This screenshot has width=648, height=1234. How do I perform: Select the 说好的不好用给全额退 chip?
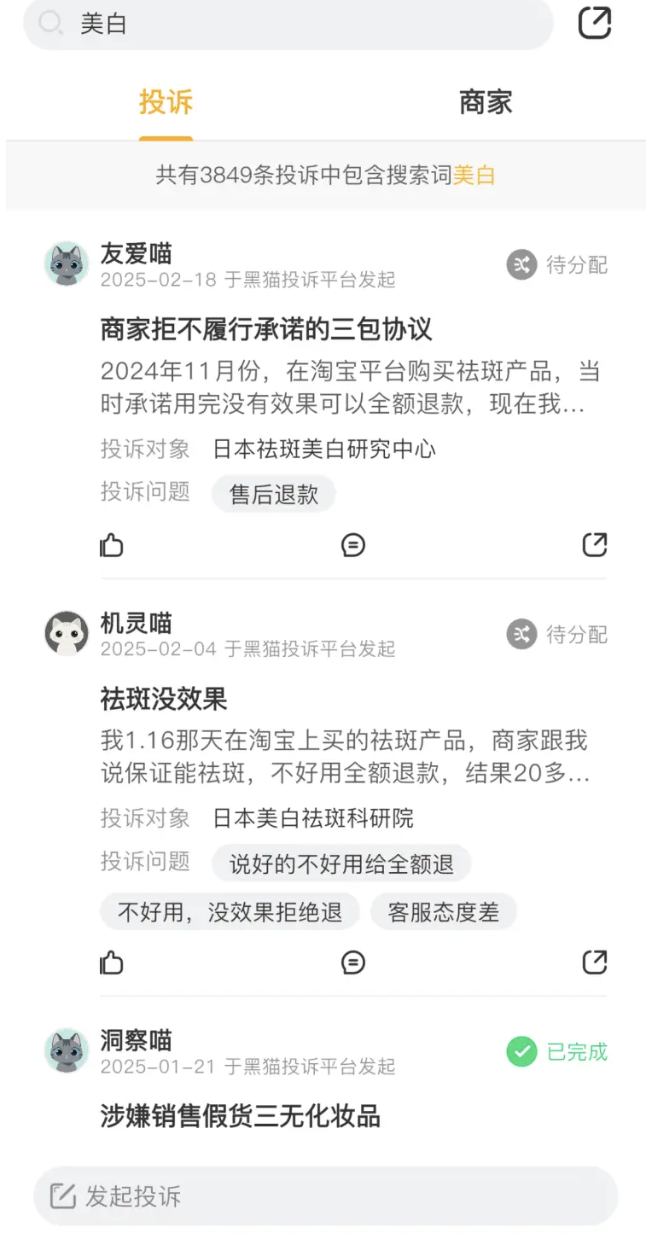point(342,864)
